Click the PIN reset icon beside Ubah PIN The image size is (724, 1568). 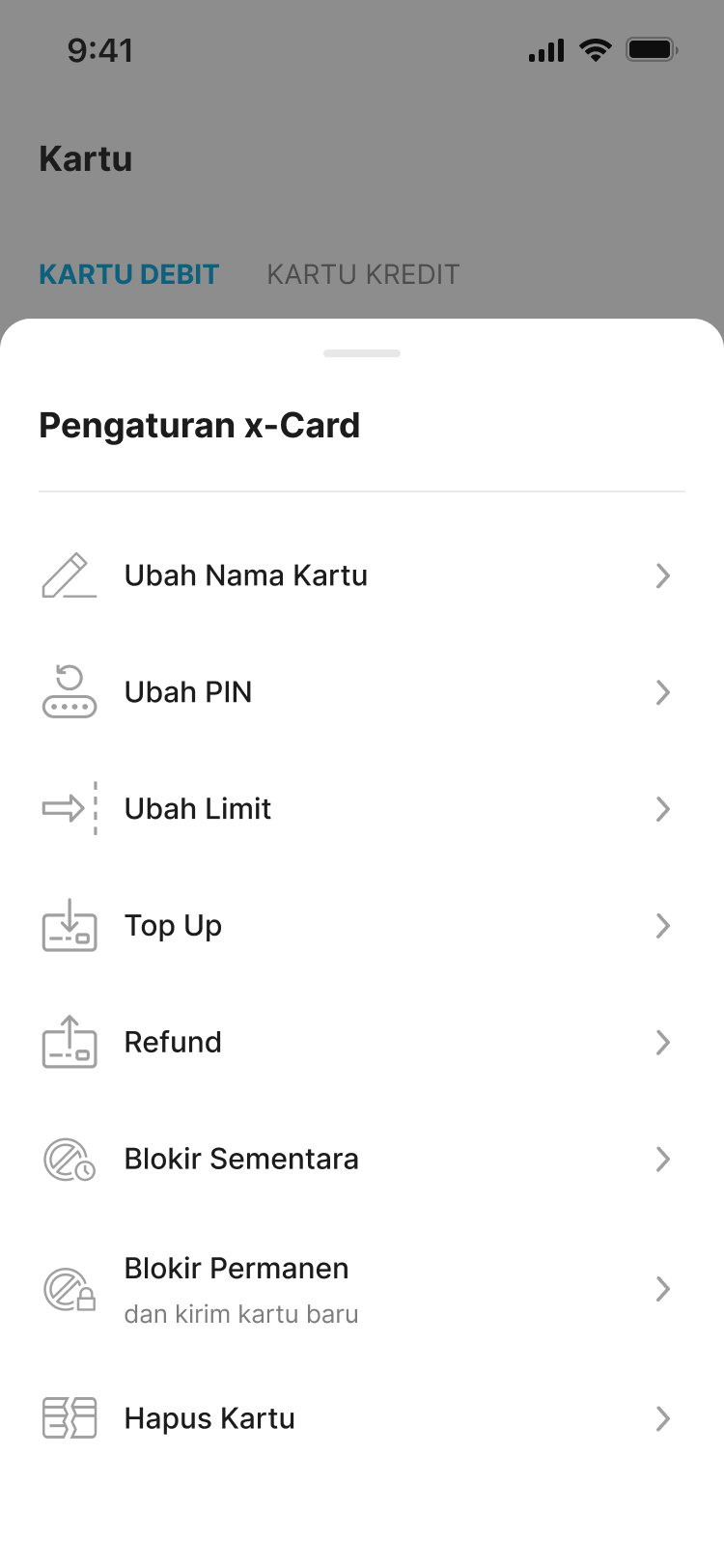[x=69, y=692]
